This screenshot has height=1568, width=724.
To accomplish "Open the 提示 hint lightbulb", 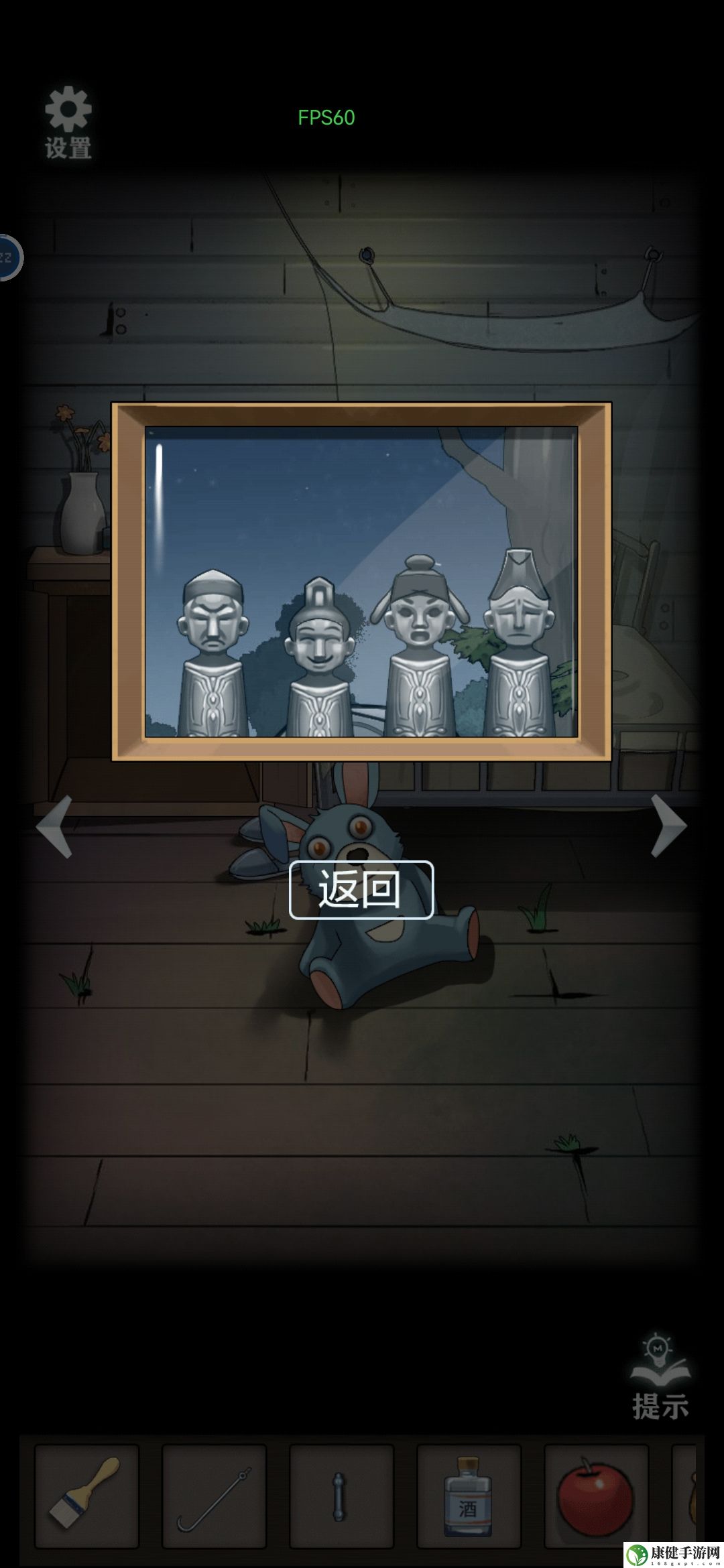I will tap(660, 1375).
